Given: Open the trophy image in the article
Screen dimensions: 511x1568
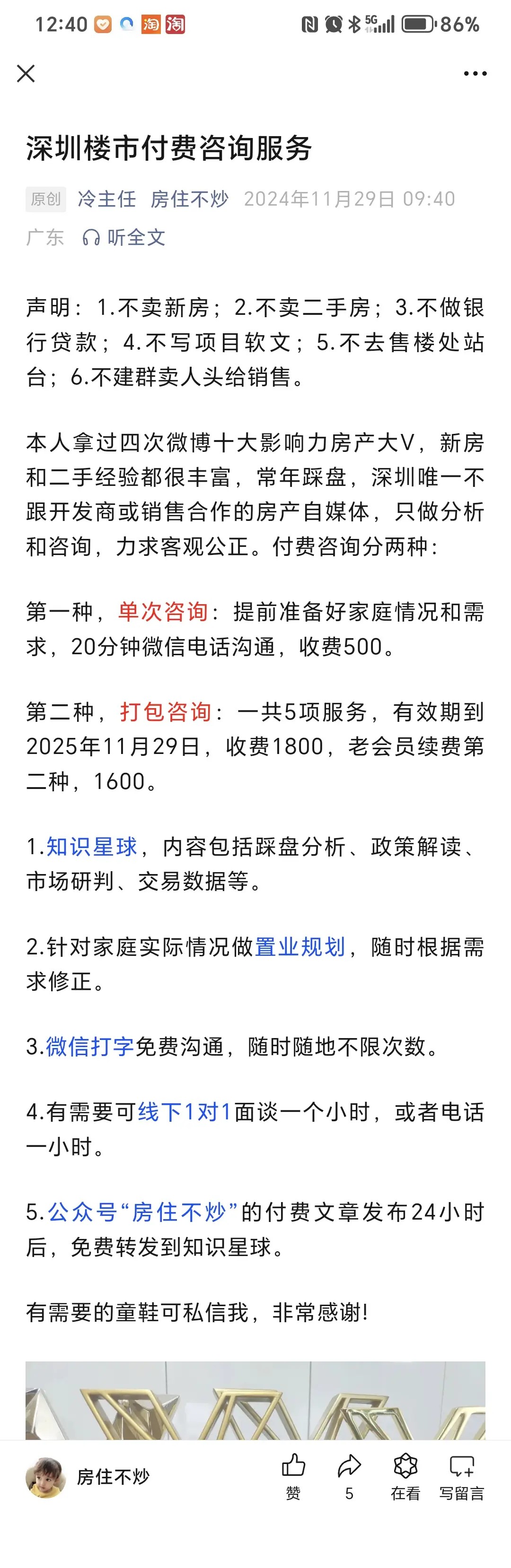Looking at the screenshot, I should pyautogui.click(x=255, y=1400).
